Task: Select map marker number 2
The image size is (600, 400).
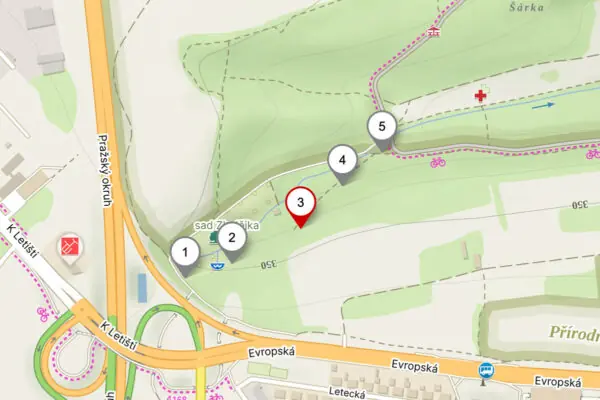Action: click(x=231, y=239)
